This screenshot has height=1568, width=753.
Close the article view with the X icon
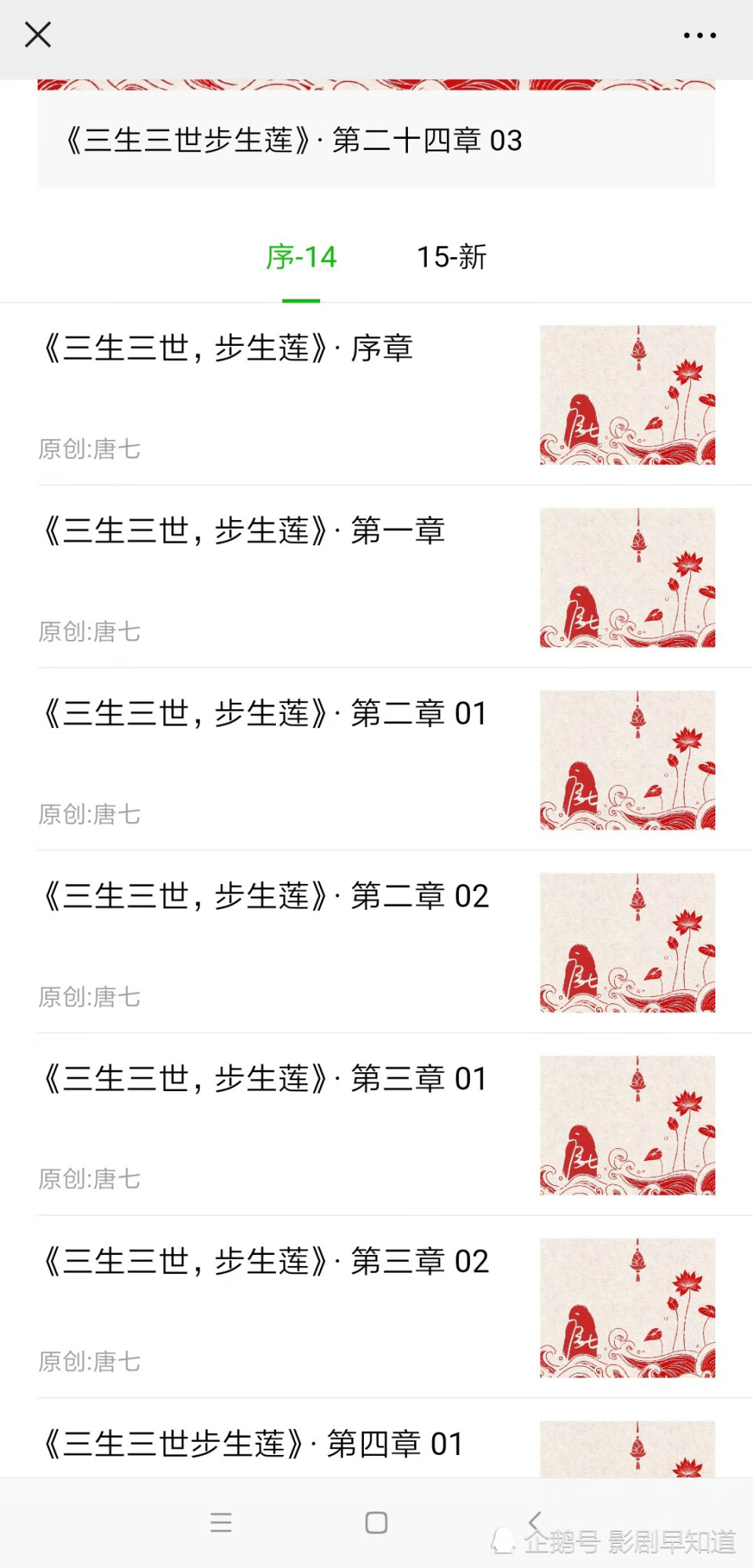pos(37,35)
